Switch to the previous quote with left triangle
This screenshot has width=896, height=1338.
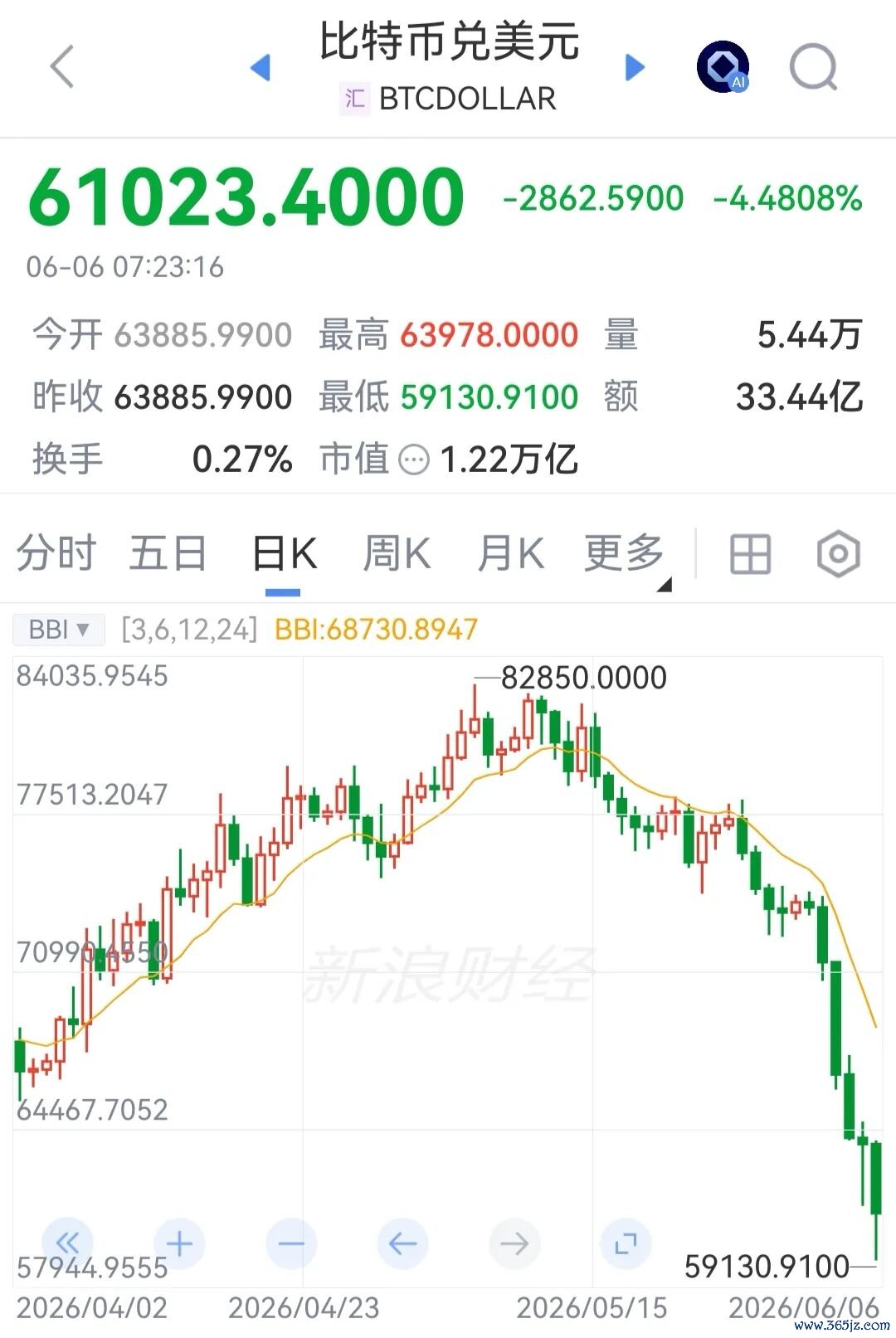(x=261, y=67)
